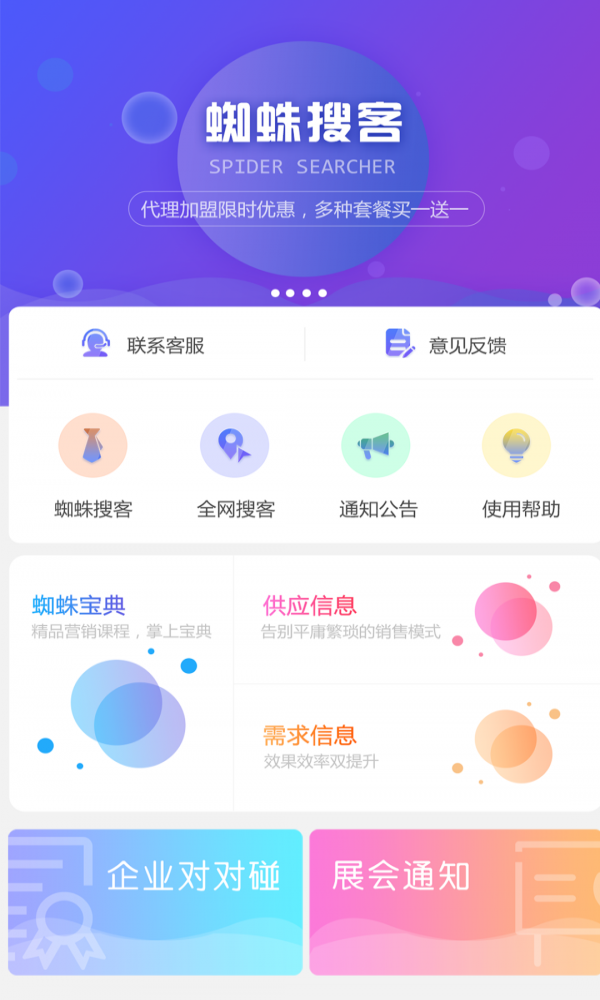
Task: Open the 蜘蛛宝典 marketing courses card
Action: pos(122,683)
